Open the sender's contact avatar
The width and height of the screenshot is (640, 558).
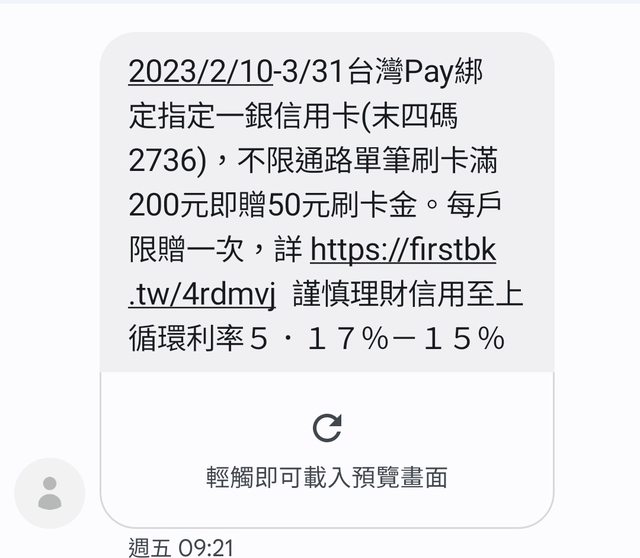tap(50, 493)
